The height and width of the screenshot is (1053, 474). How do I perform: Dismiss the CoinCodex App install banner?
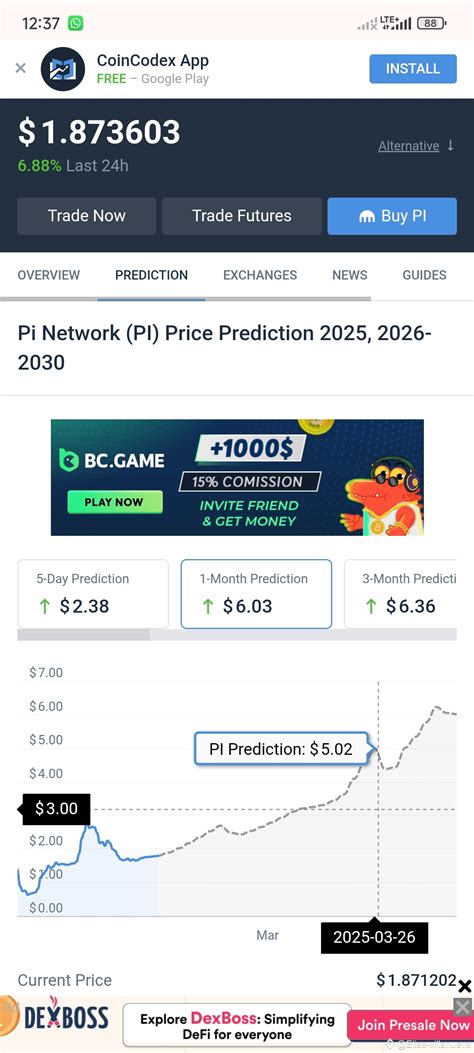(x=21, y=68)
